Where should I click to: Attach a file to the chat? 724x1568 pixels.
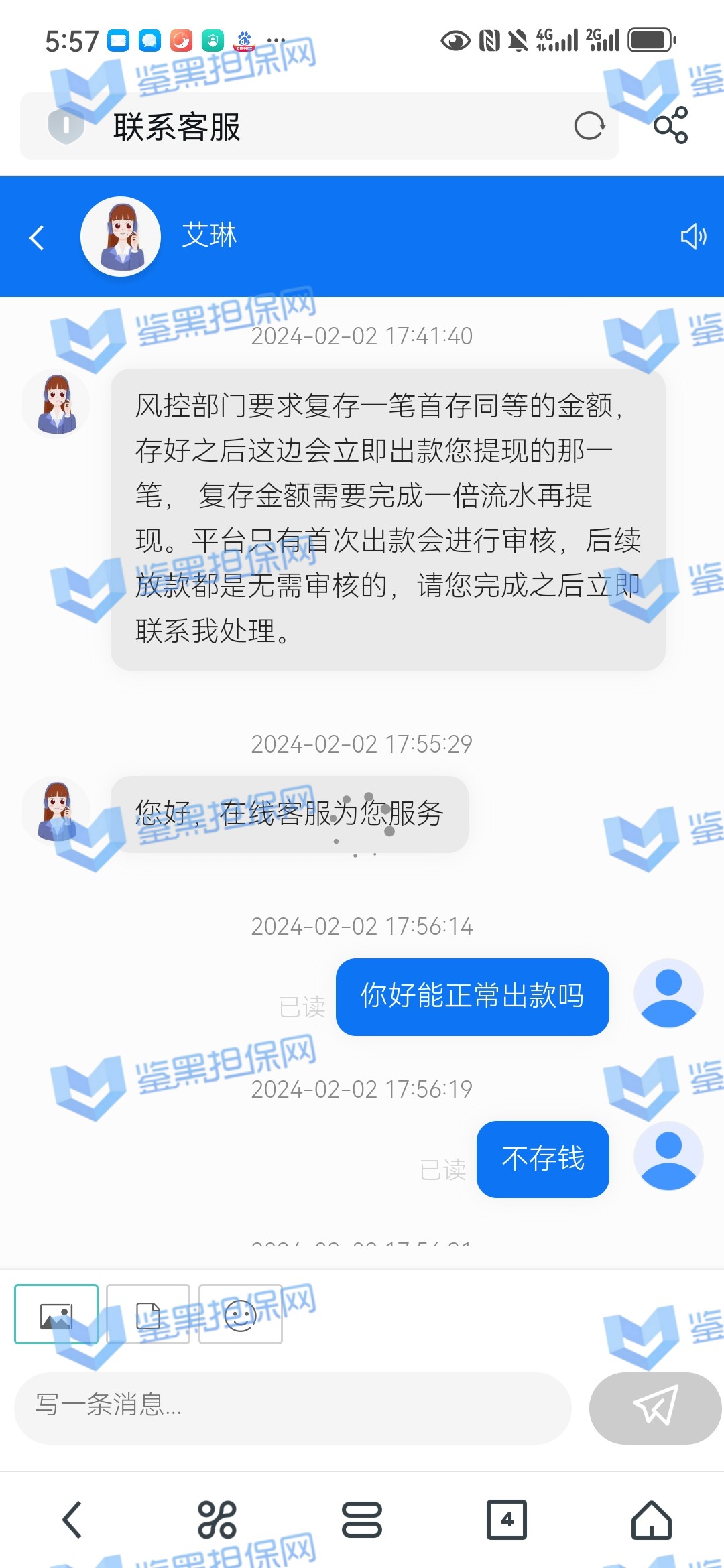(148, 1314)
